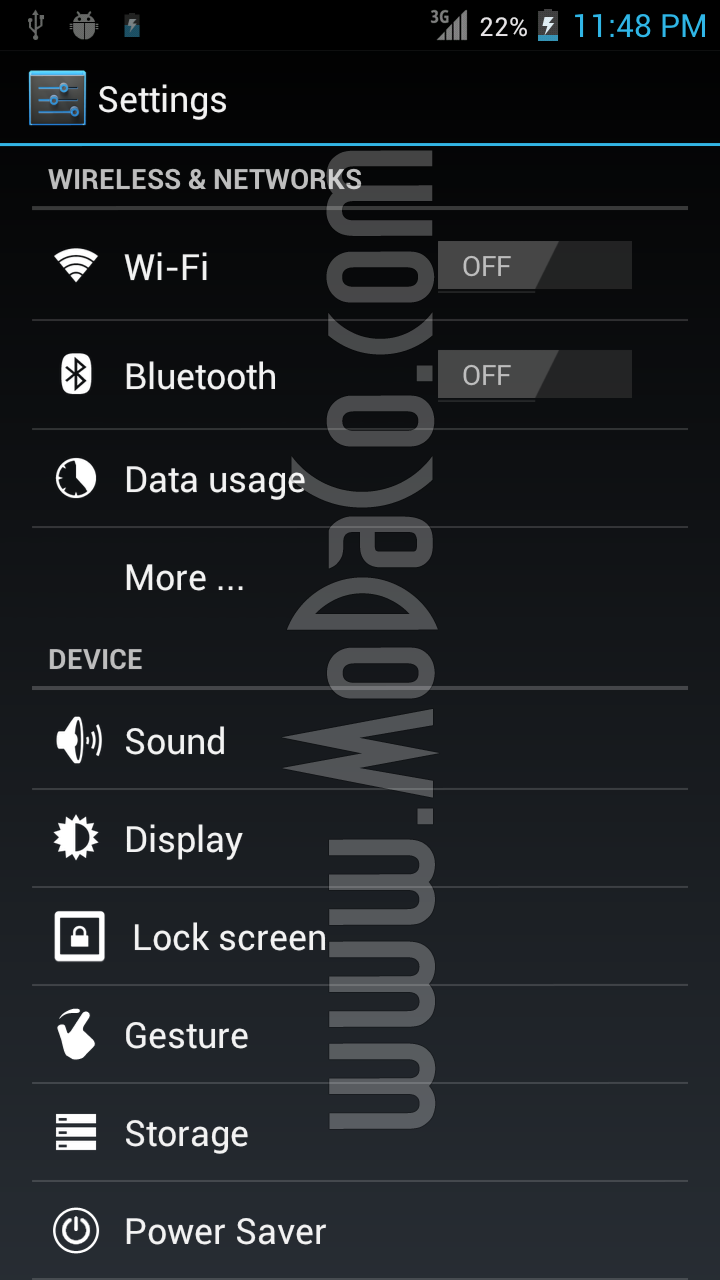Tap More ... under Wireless & Networks
Image resolution: width=720 pixels, height=1280 pixels.
[185, 578]
